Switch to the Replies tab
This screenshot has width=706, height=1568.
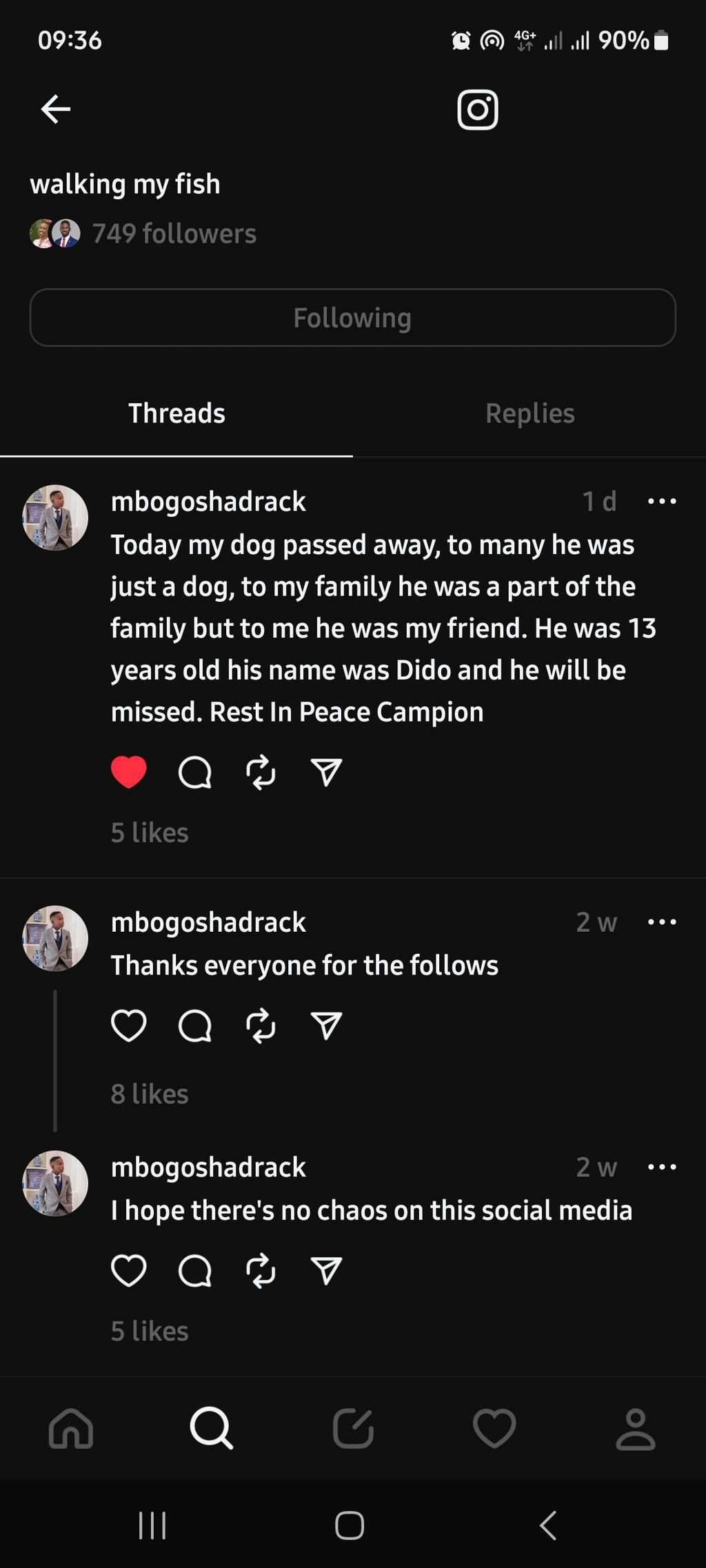[529, 414]
